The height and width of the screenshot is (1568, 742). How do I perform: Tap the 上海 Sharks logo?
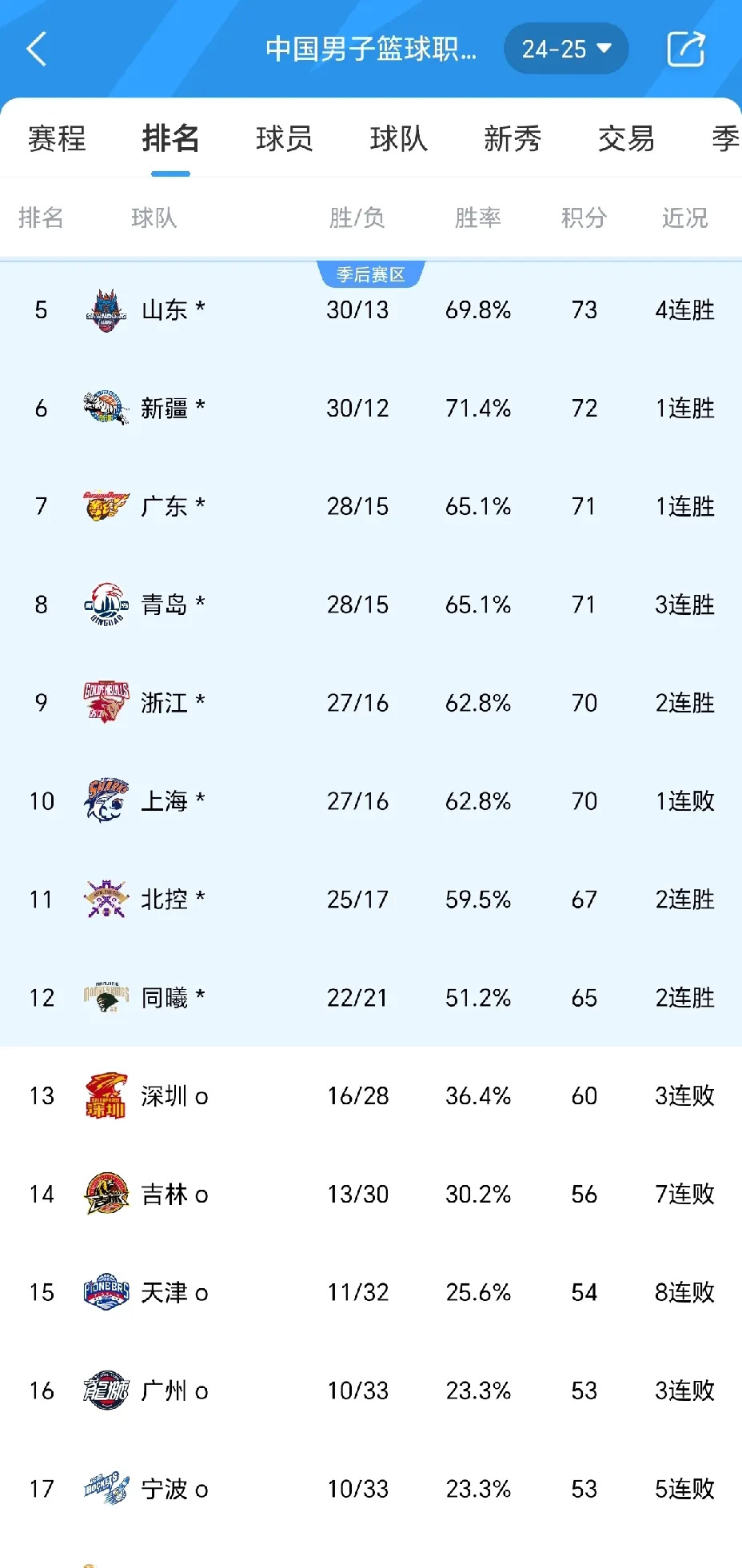pyautogui.click(x=105, y=801)
